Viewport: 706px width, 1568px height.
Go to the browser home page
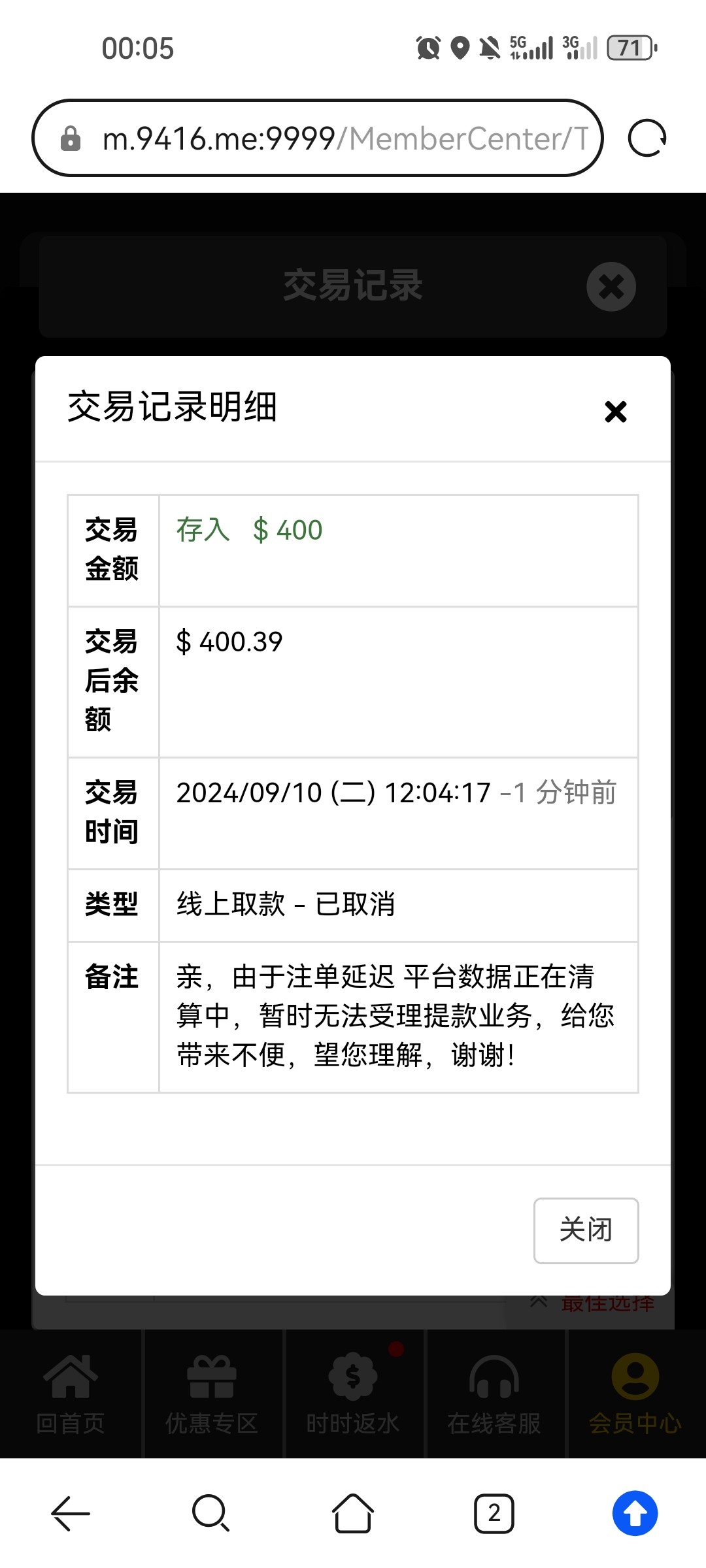353,1513
